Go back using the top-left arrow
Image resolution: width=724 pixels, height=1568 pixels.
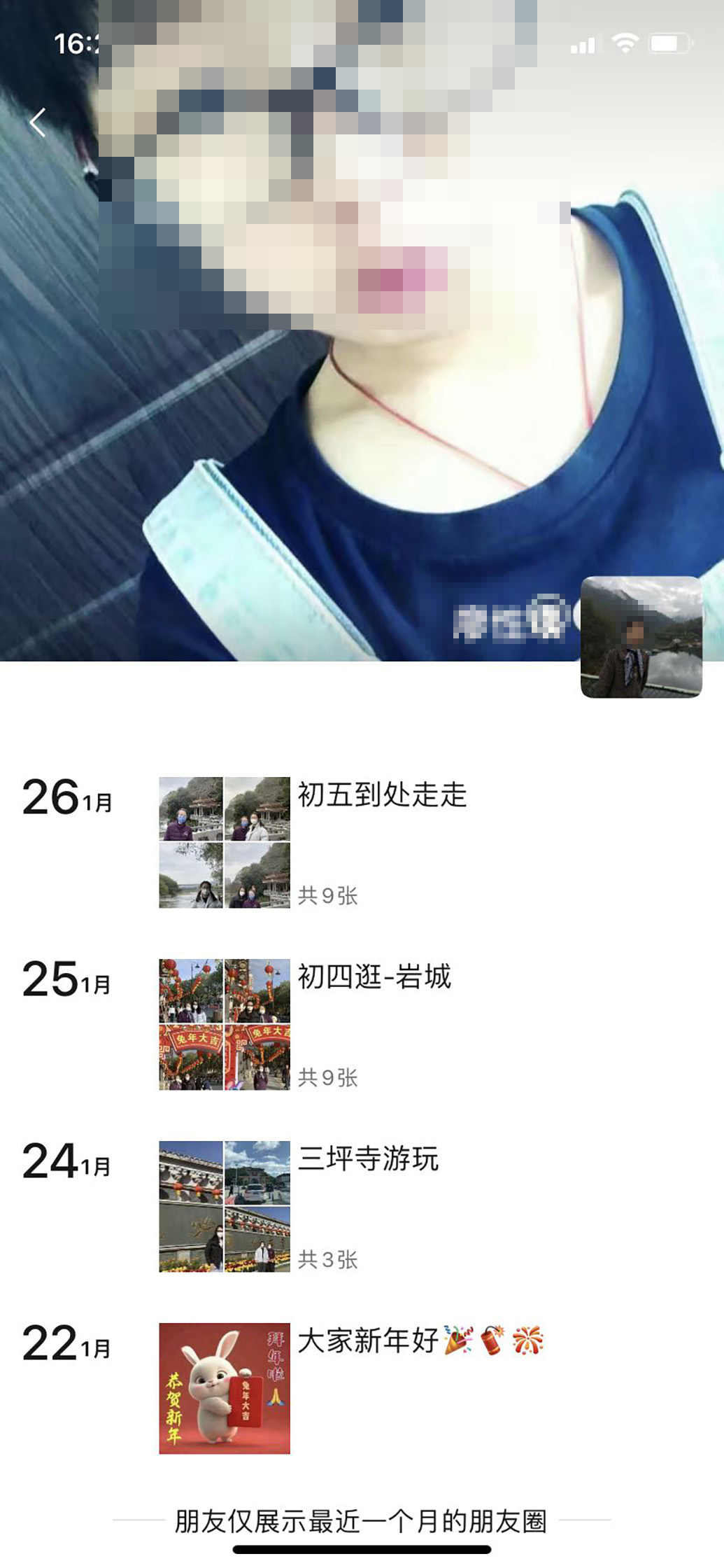[38, 122]
